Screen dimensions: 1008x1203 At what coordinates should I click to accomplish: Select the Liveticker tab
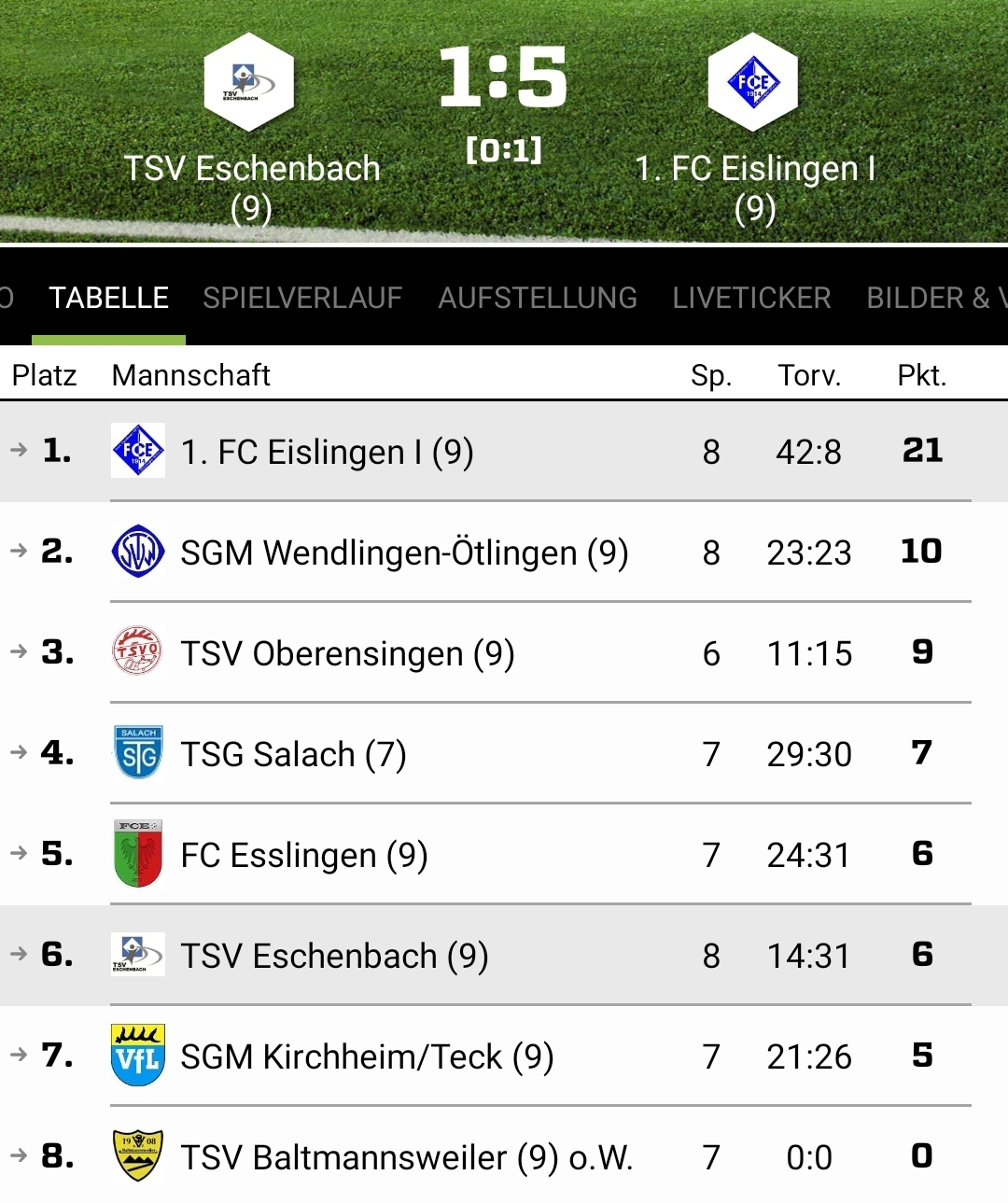point(751,298)
